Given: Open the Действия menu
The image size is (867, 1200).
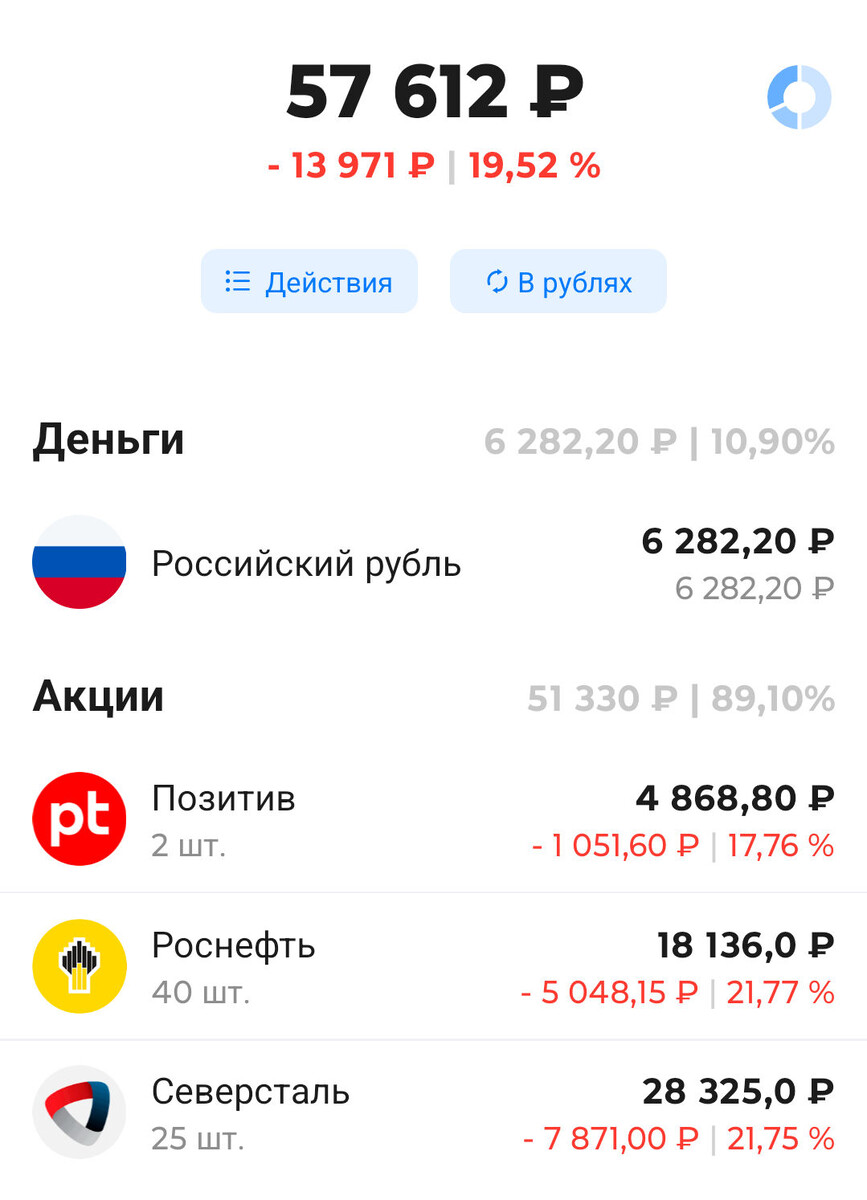Looking at the screenshot, I should (x=308, y=281).
